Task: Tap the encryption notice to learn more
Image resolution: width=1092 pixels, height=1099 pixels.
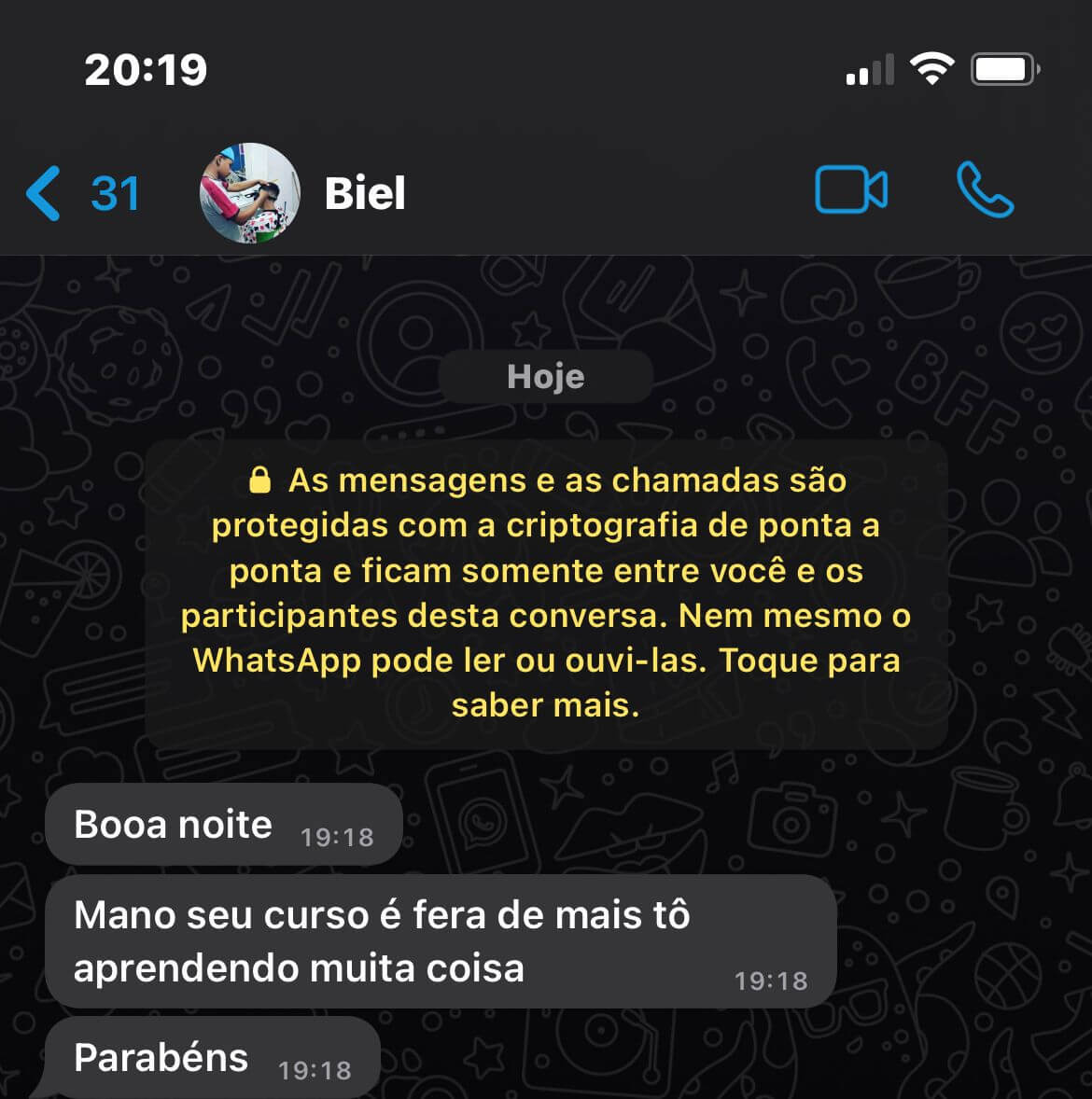Action: pos(546,593)
